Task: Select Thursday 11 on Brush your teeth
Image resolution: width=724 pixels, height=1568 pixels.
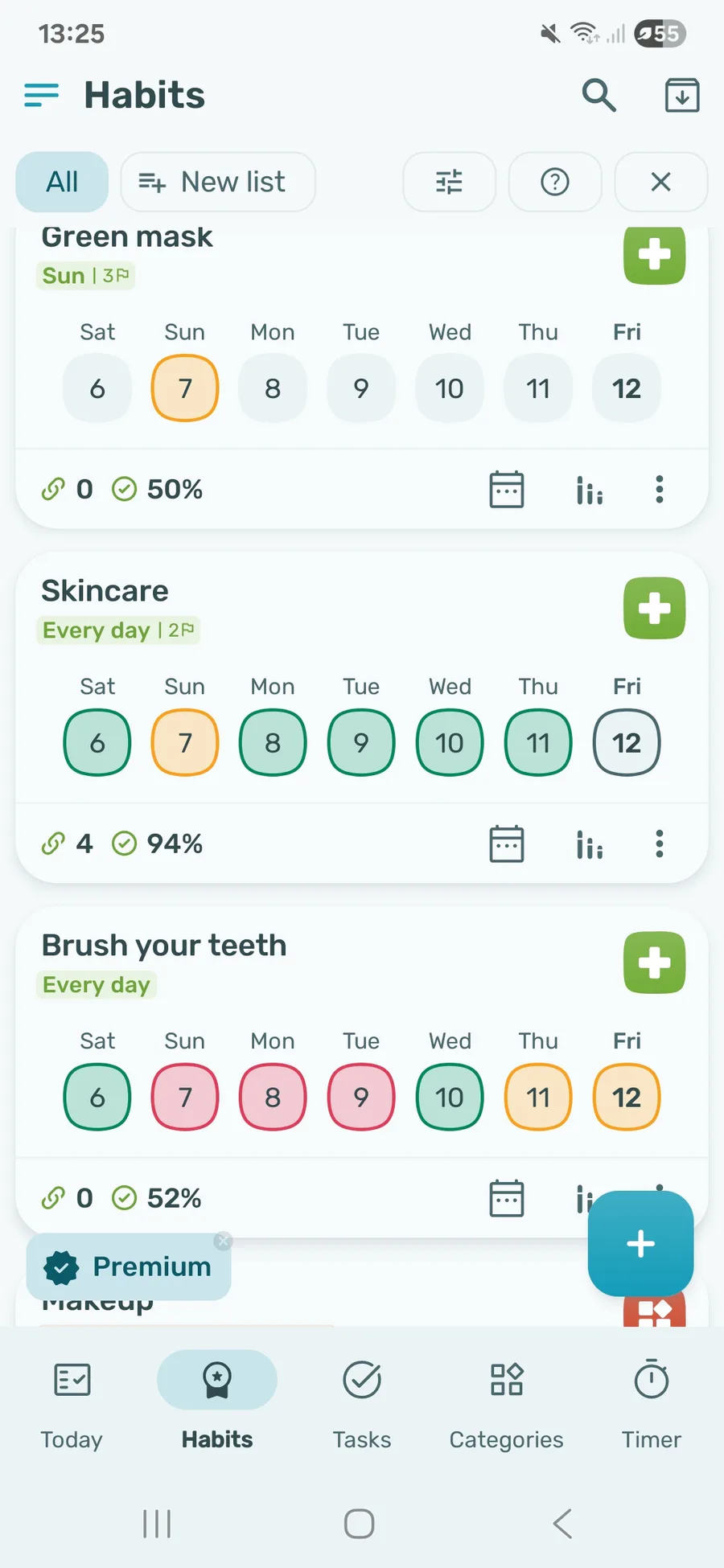Action: point(538,1097)
